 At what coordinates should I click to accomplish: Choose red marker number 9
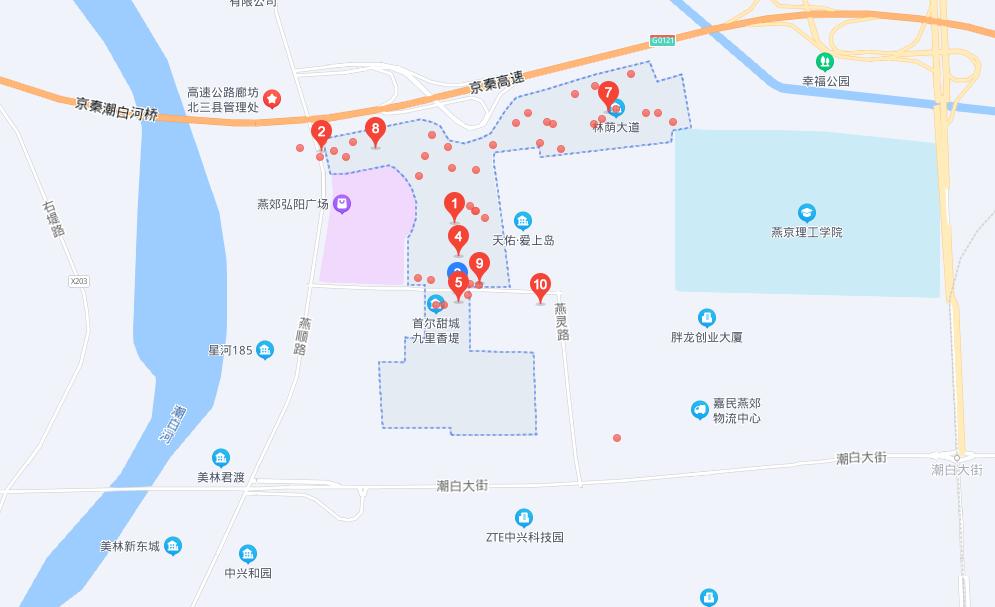(x=478, y=265)
